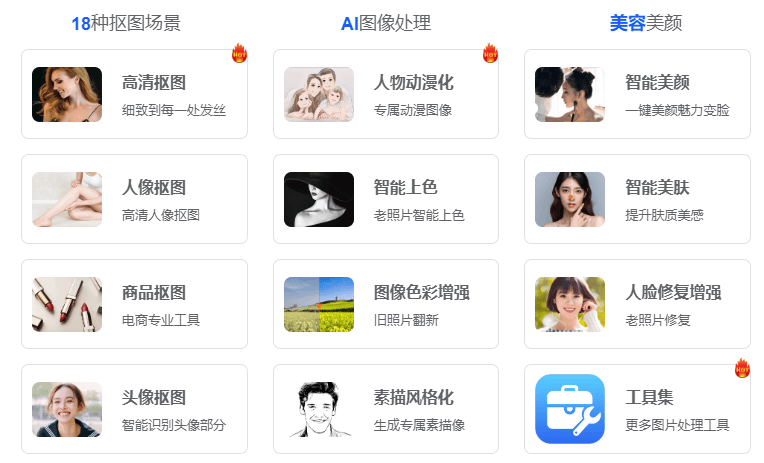Viewport: 764px width, 463px height.
Task: Open the 人物动漫化 feature
Action: 385,94
